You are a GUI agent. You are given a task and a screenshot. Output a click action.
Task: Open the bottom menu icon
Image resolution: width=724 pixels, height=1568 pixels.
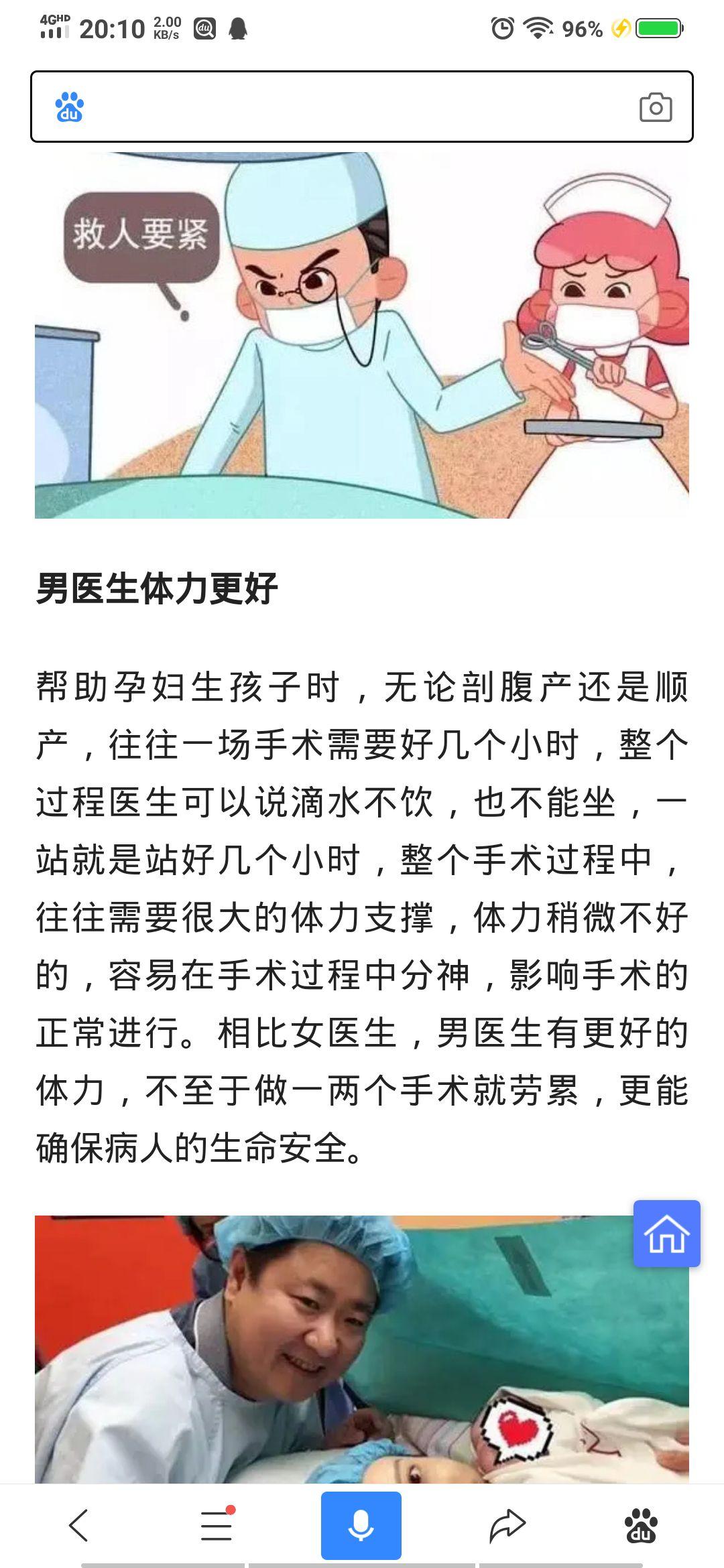217,1525
